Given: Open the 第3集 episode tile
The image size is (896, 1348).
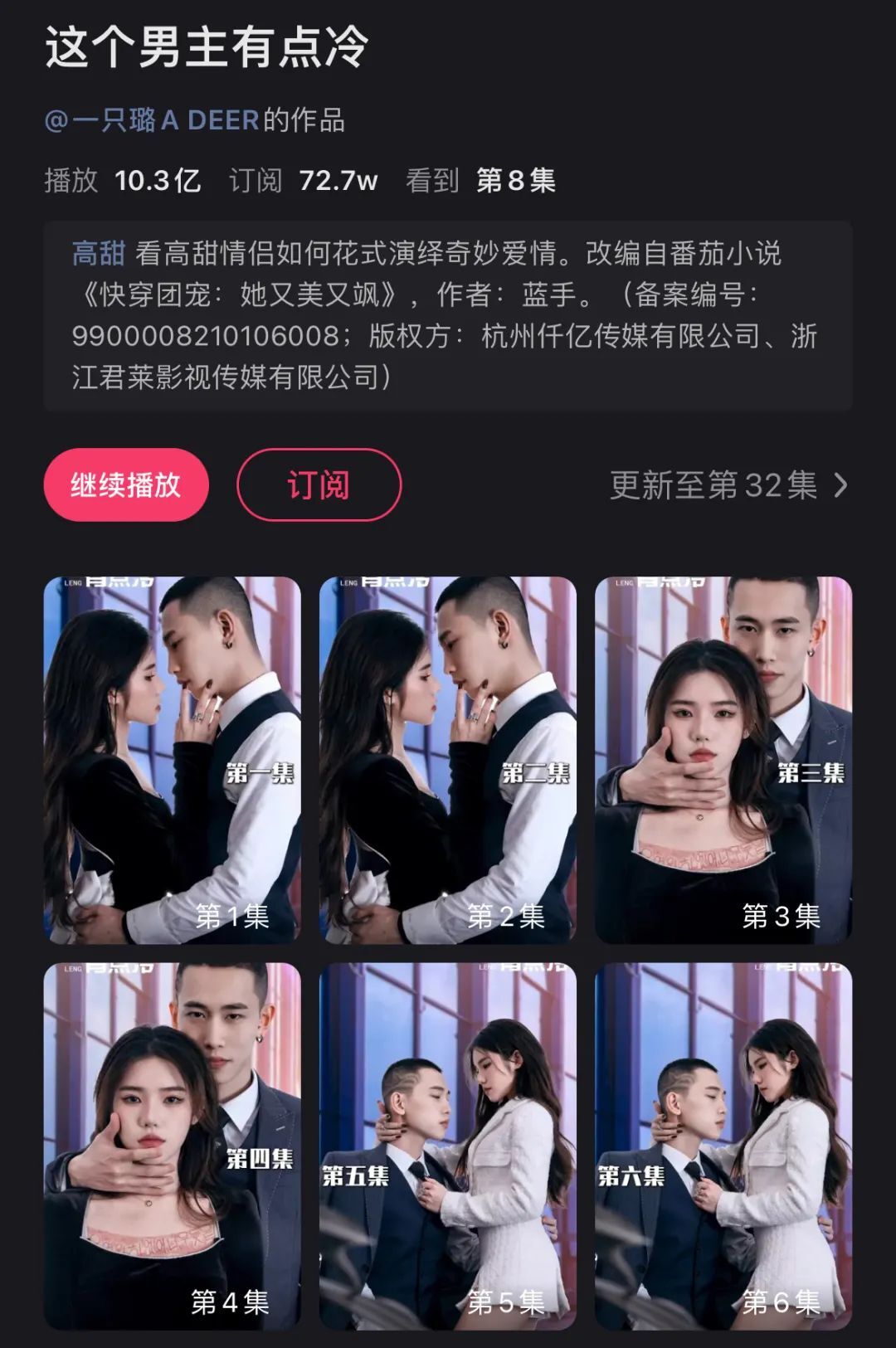Looking at the screenshot, I should pyautogui.click(x=723, y=759).
